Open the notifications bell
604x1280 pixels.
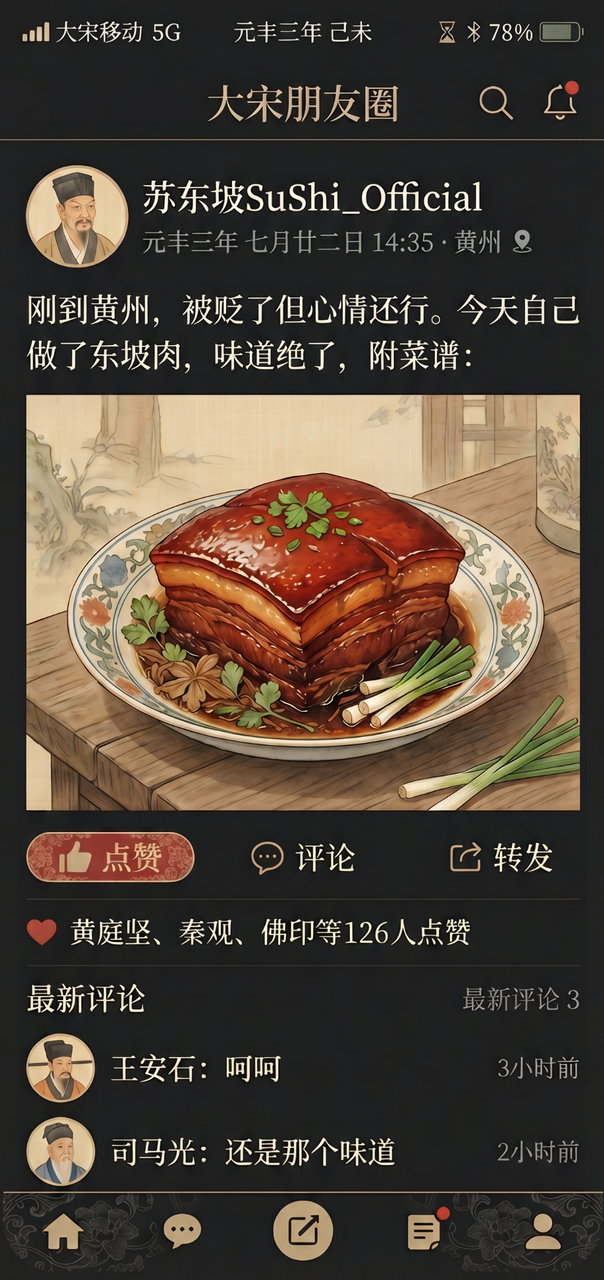560,103
